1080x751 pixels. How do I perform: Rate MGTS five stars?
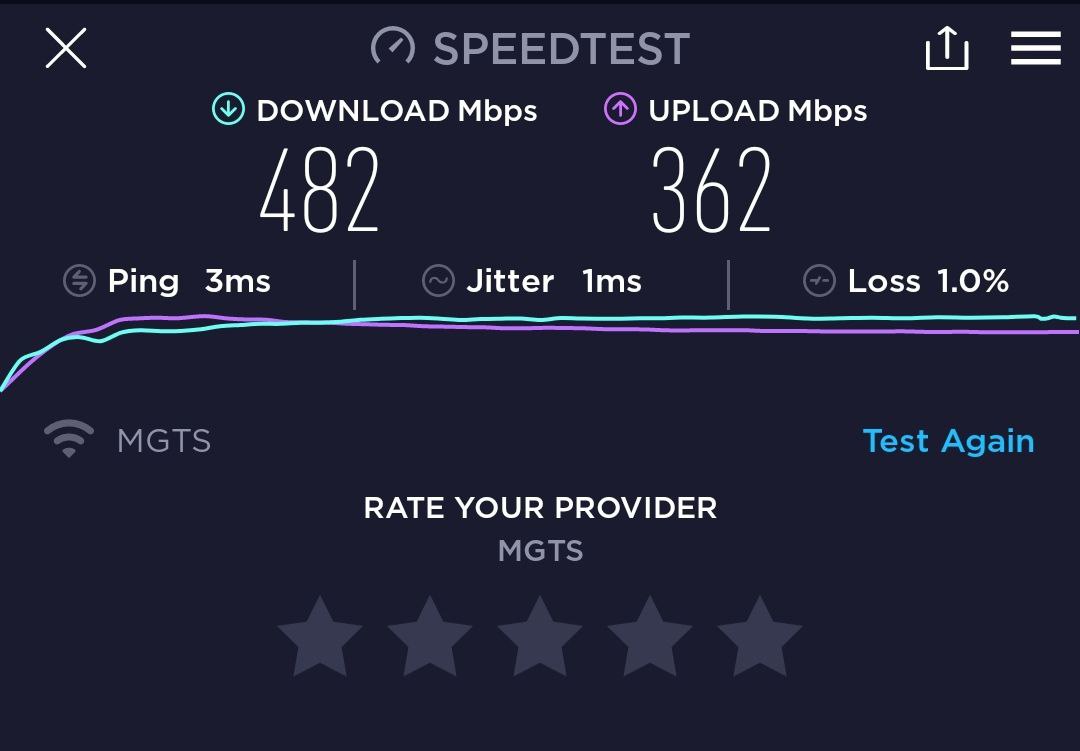[x=760, y=638]
